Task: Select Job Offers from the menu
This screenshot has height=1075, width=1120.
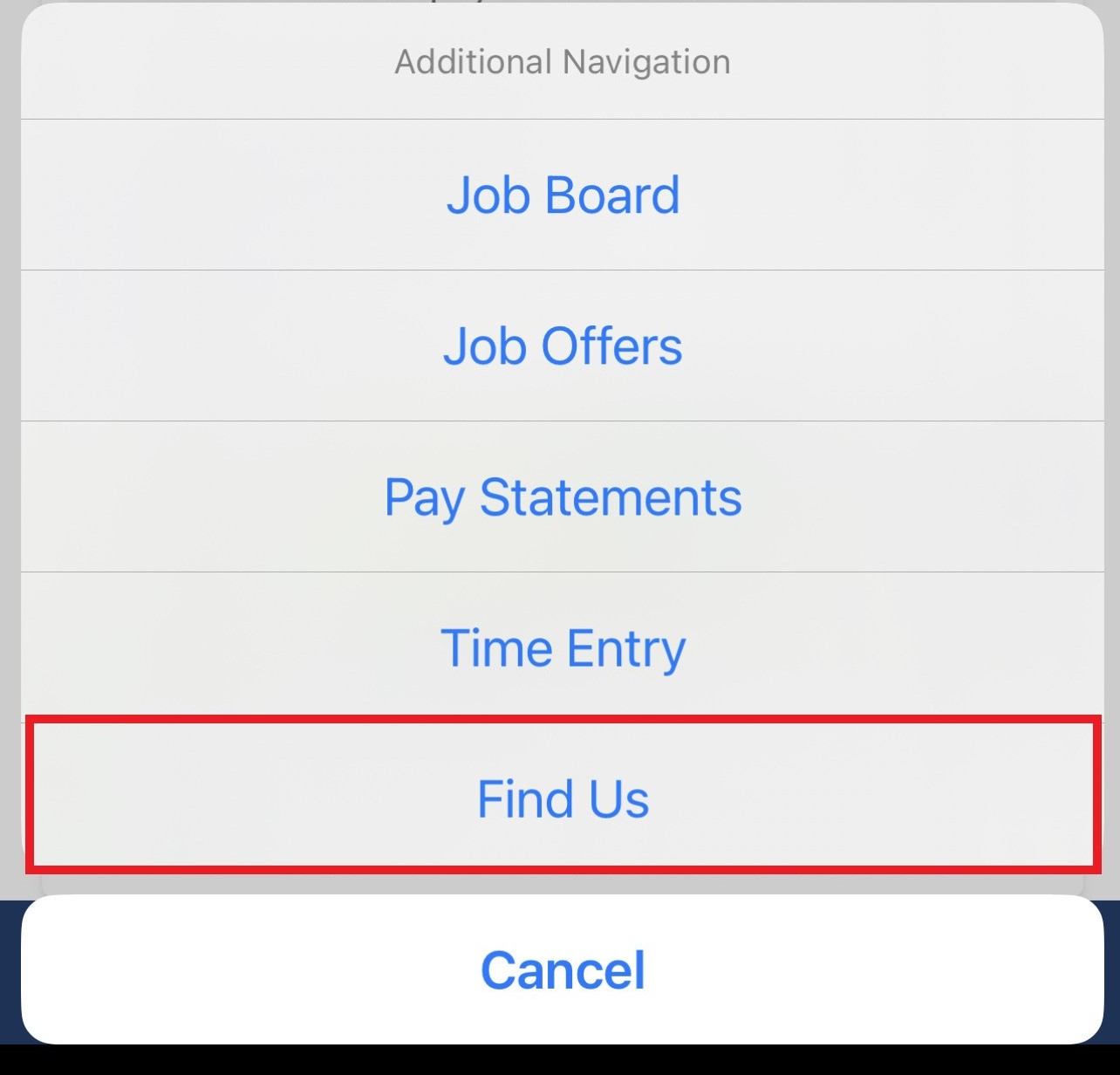Action: pyautogui.click(x=563, y=346)
